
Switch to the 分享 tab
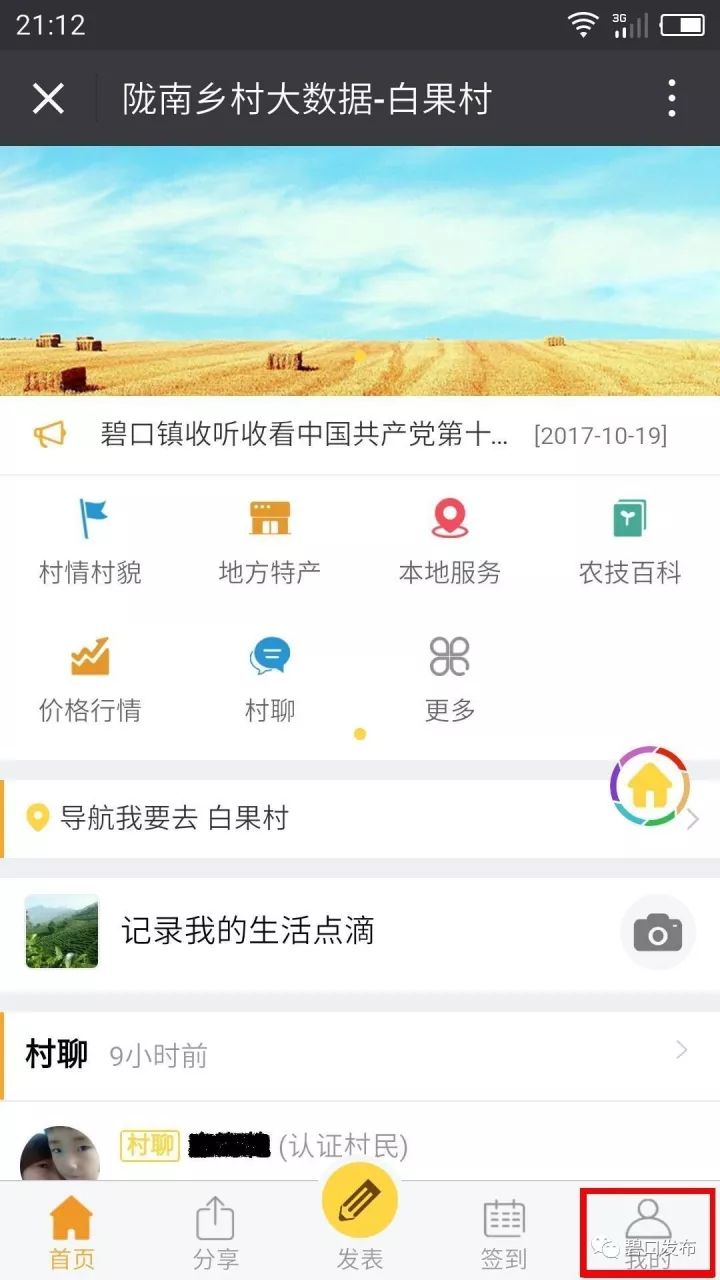click(x=214, y=1230)
